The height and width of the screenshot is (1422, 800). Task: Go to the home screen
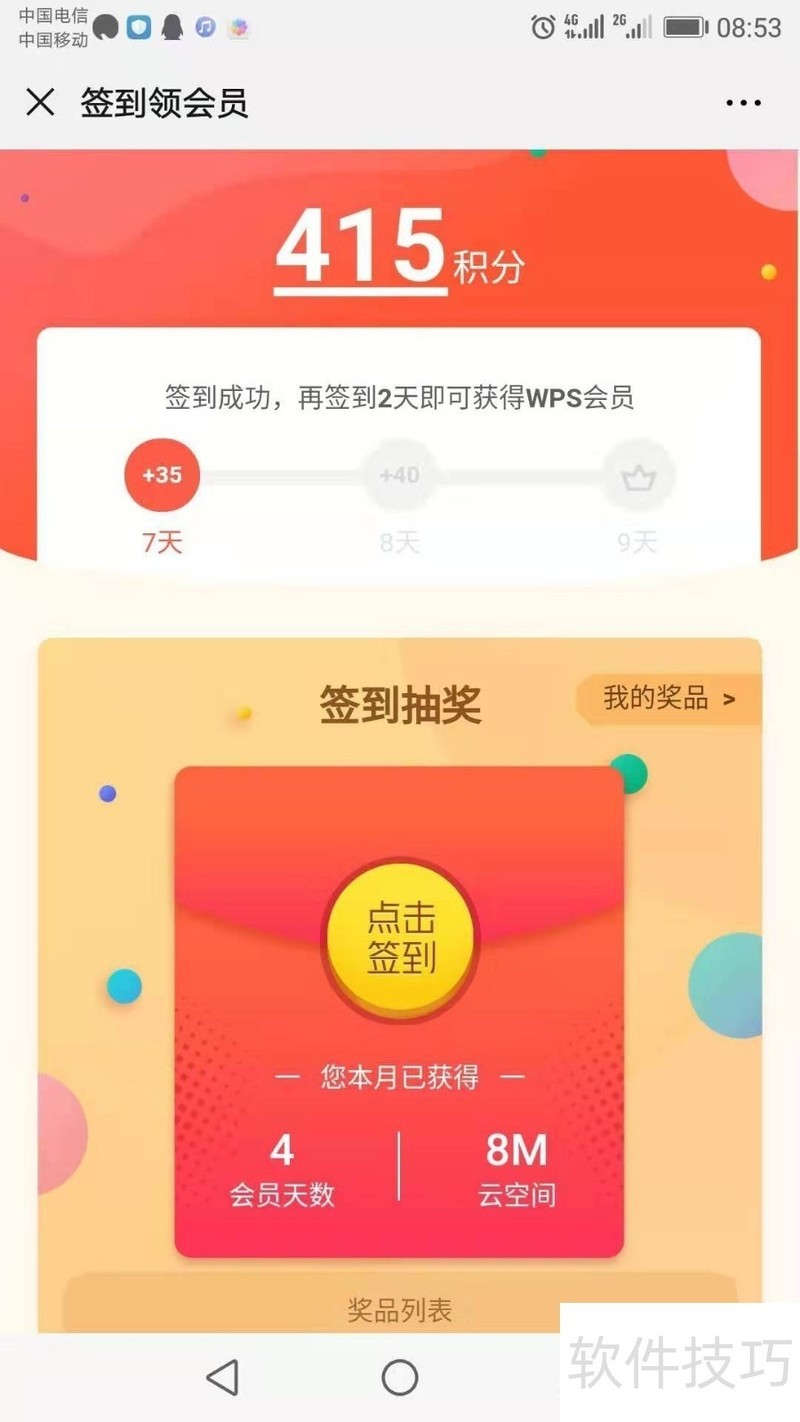pos(399,1377)
